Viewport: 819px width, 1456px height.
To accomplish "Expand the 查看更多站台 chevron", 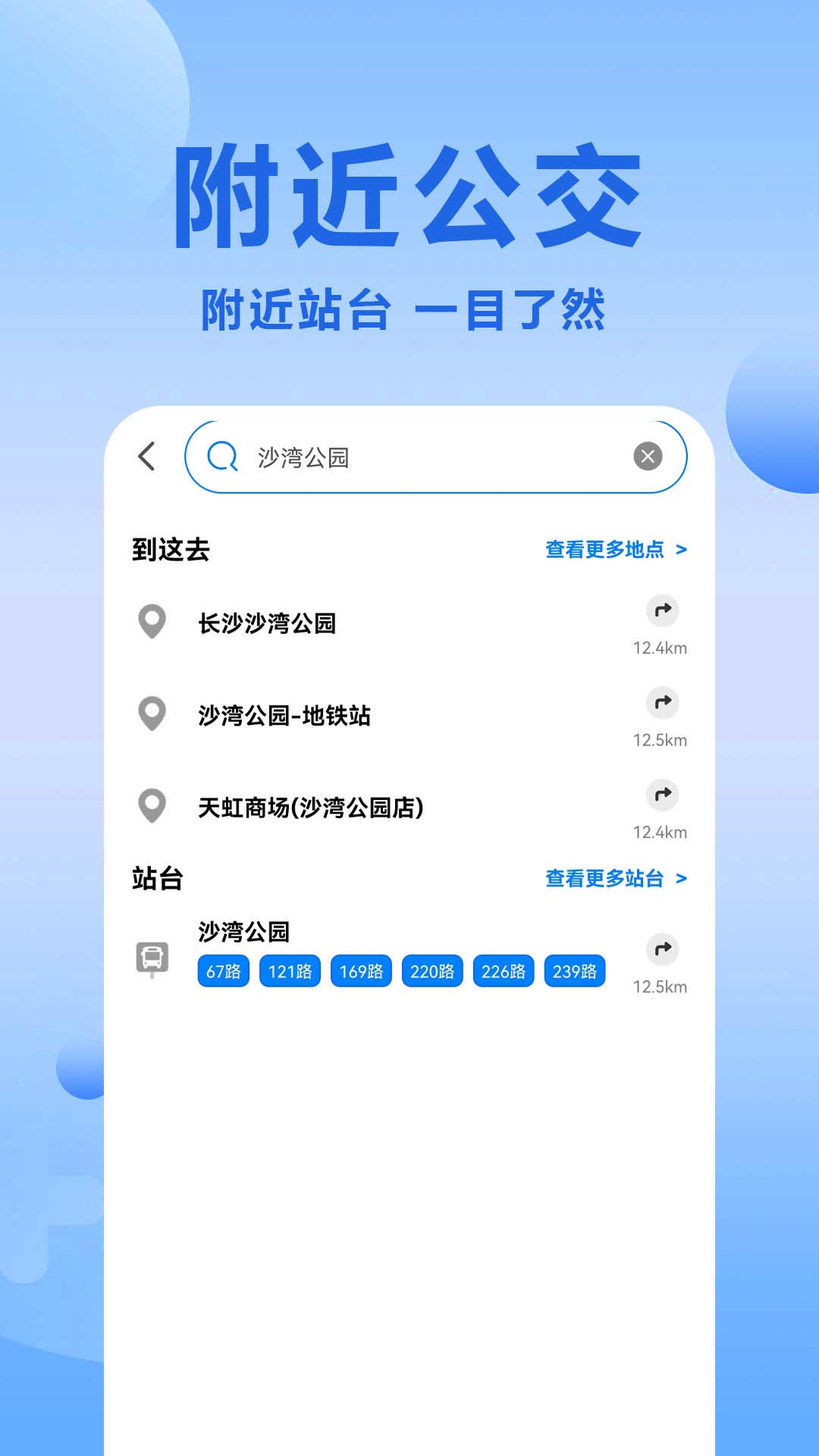I will pyautogui.click(x=683, y=880).
